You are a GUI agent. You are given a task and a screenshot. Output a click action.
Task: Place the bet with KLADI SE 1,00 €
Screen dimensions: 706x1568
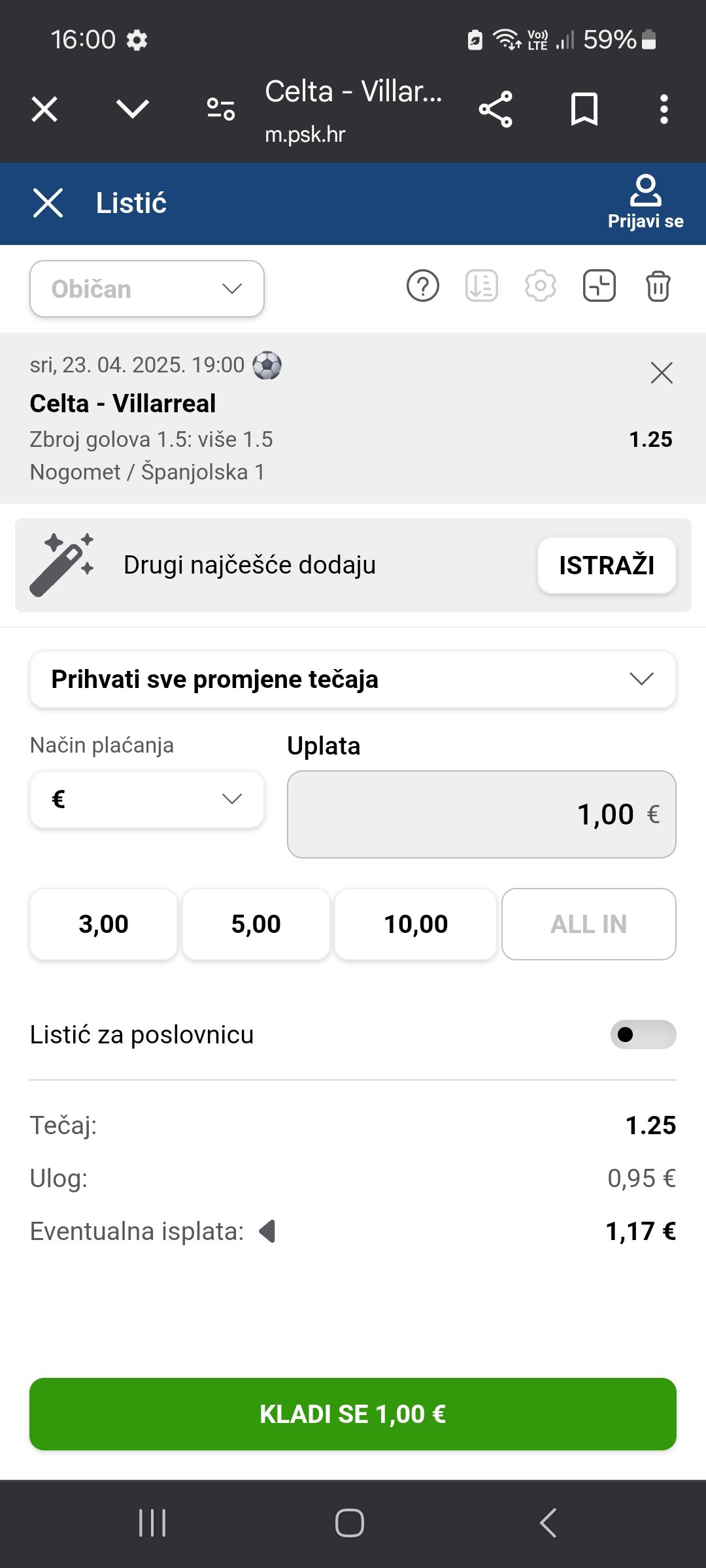353,1414
